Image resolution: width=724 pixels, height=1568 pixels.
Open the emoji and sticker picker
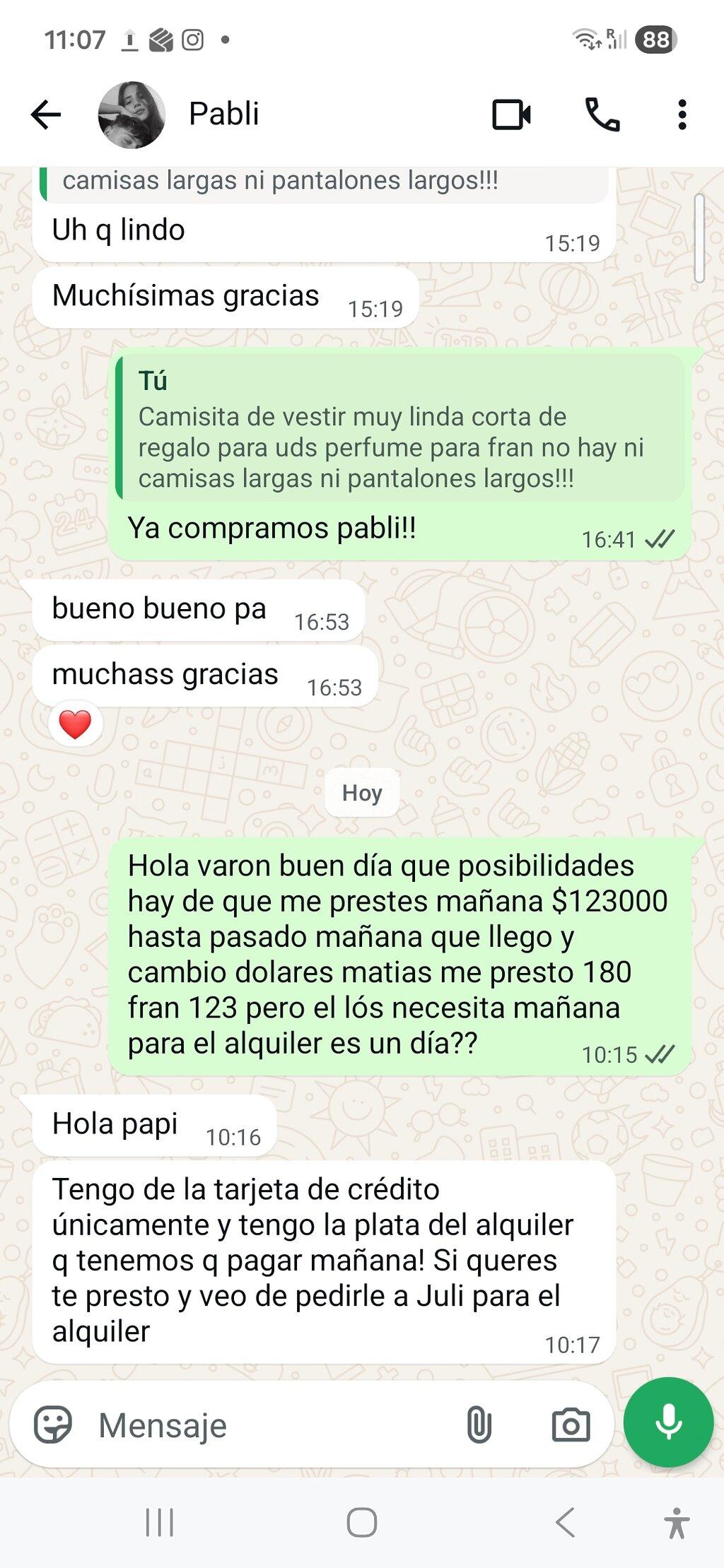[x=53, y=1425]
